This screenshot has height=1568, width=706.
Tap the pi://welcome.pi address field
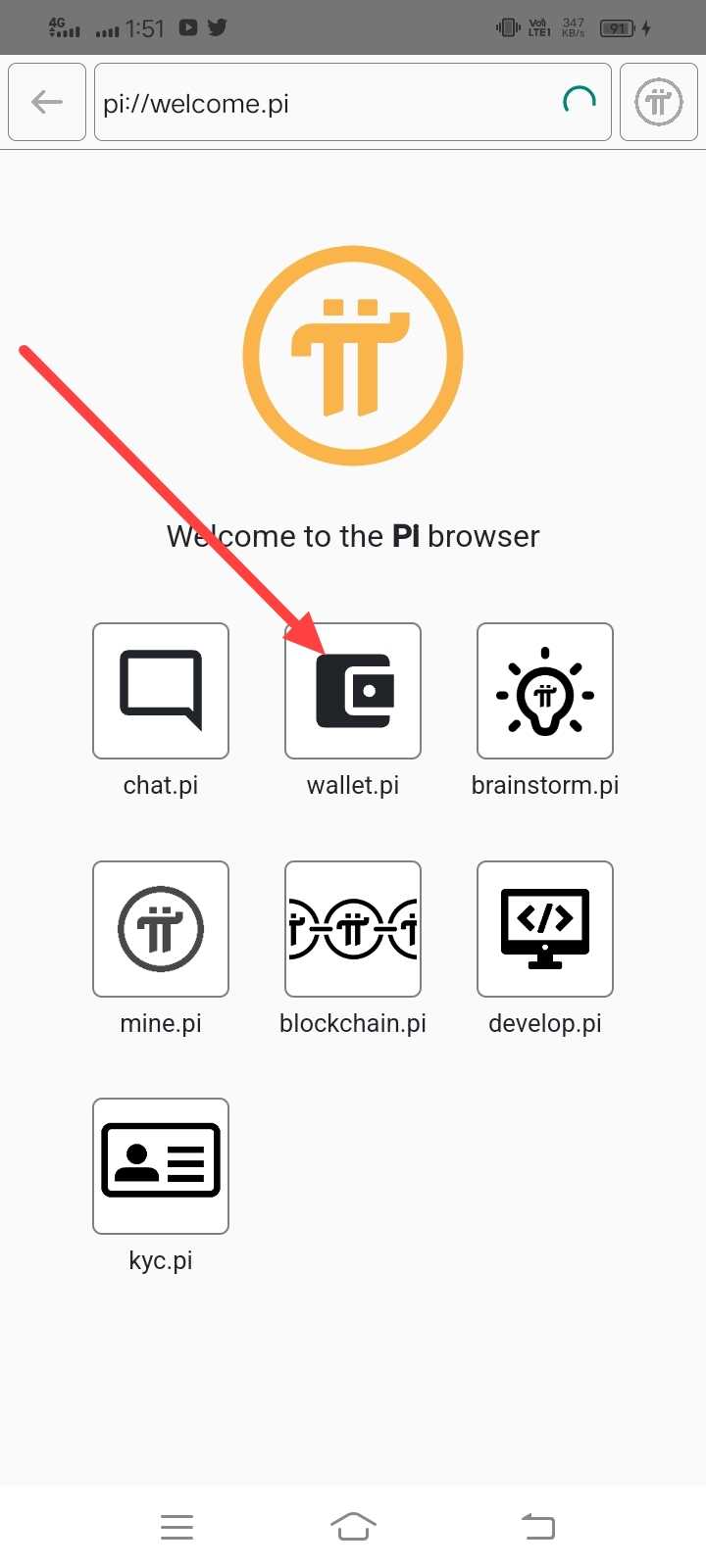coord(324,103)
